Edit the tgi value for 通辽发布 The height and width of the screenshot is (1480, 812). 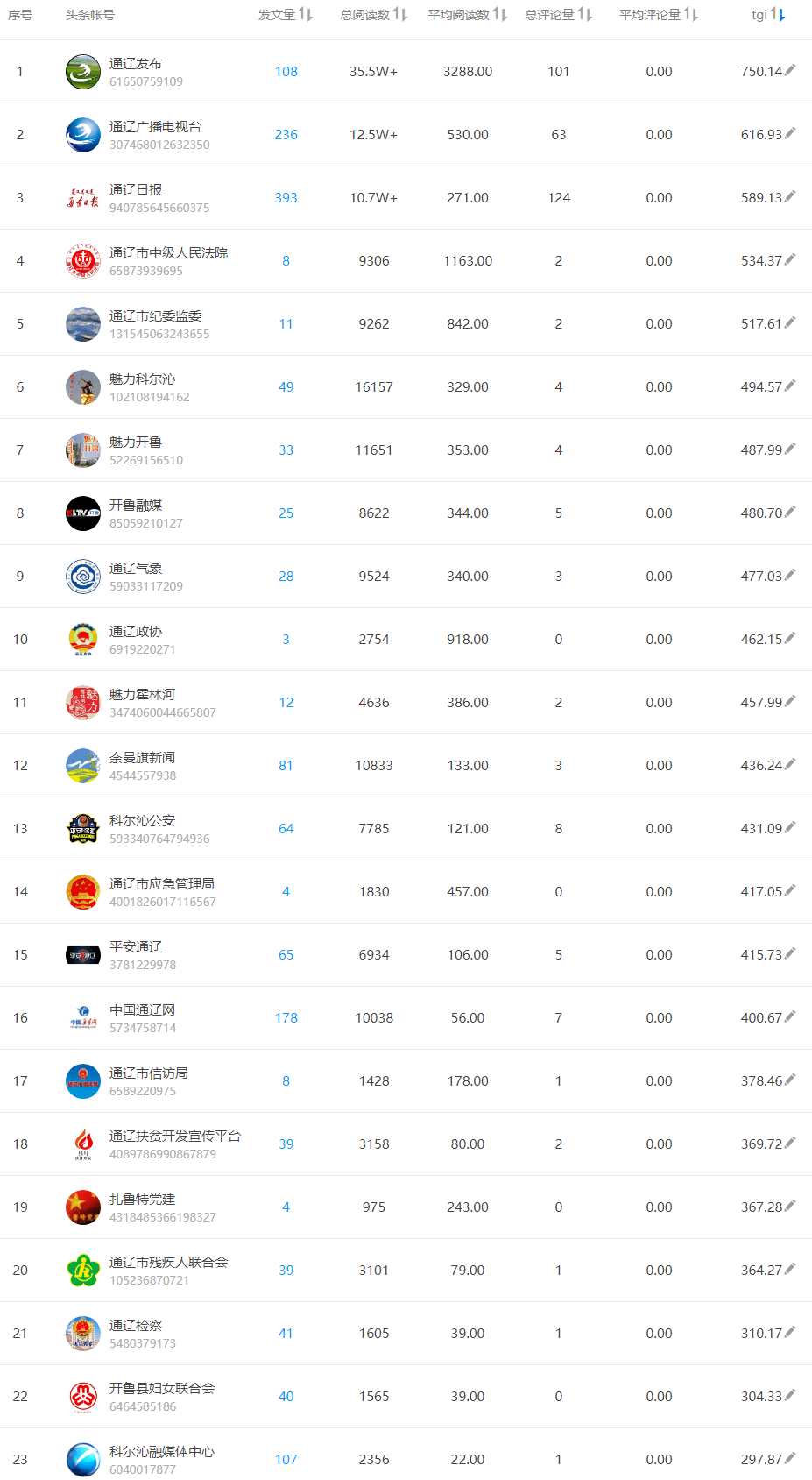(x=791, y=70)
